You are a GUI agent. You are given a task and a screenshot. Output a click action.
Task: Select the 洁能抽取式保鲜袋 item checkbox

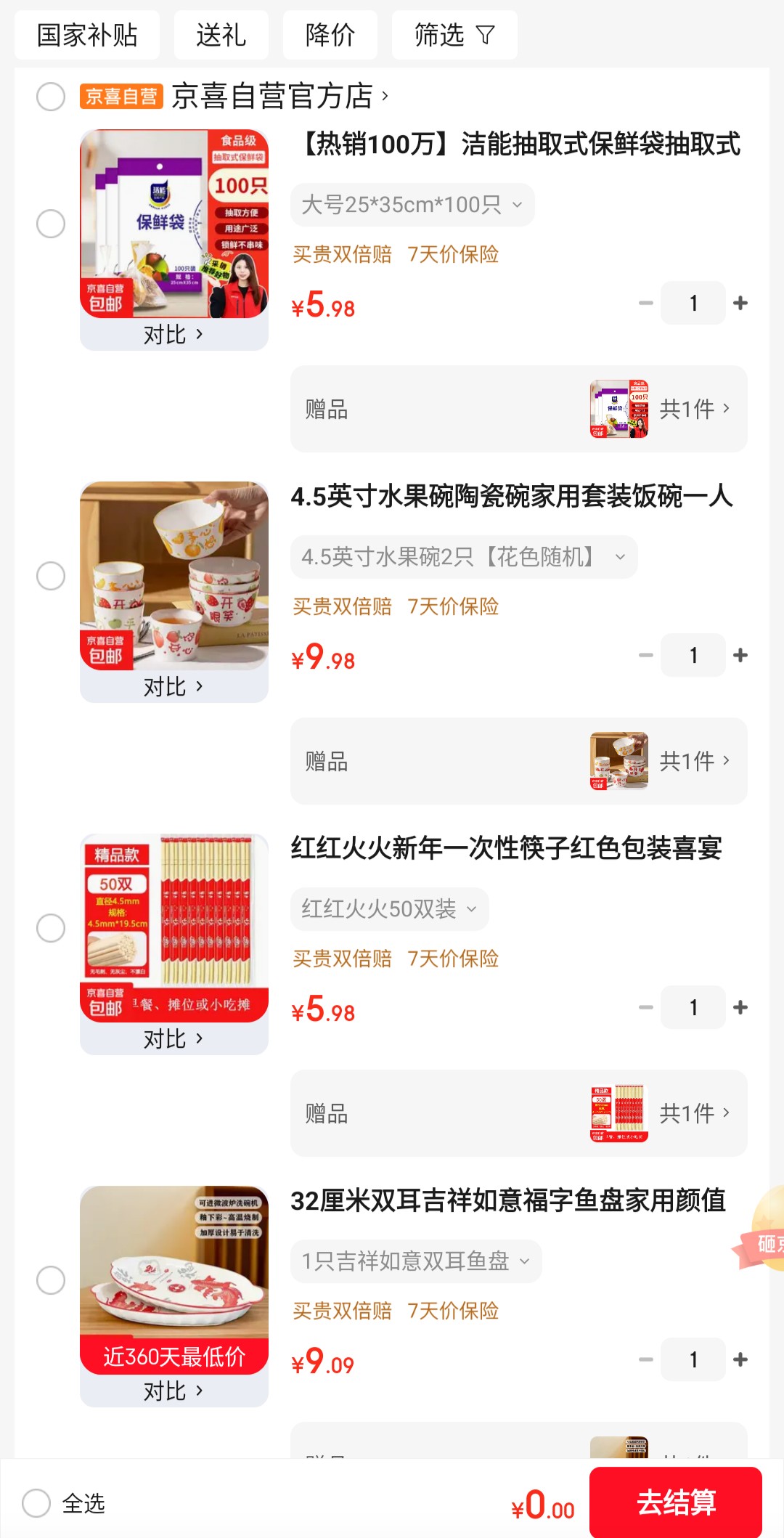point(51,224)
